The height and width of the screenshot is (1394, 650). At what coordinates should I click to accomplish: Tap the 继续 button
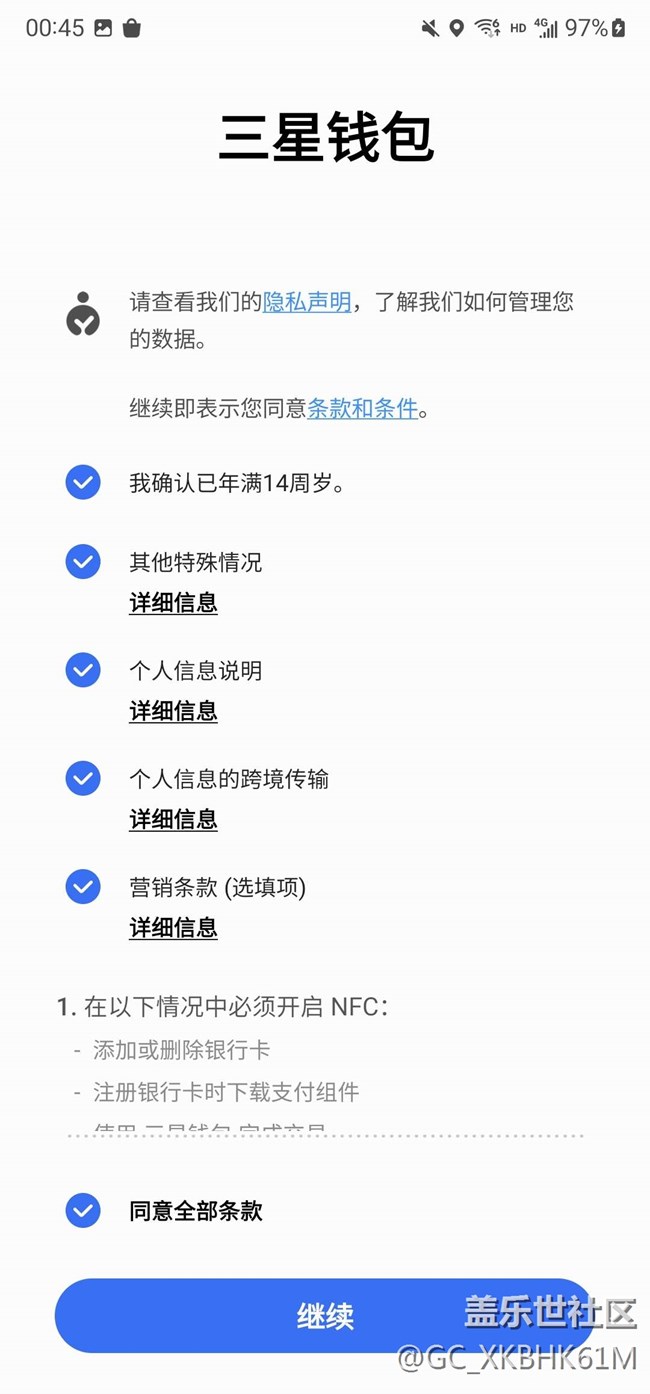(325, 1316)
